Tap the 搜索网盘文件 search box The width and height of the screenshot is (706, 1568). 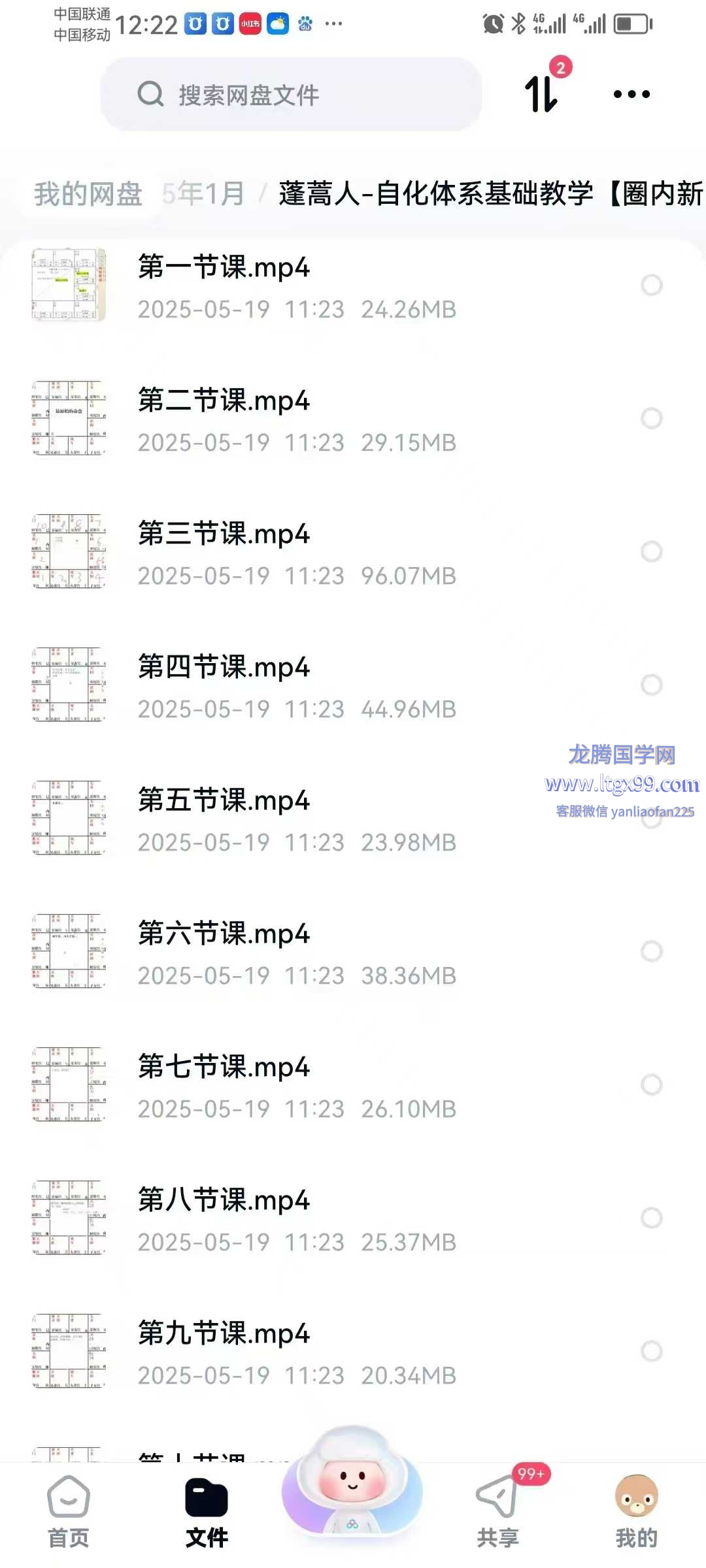coord(291,95)
